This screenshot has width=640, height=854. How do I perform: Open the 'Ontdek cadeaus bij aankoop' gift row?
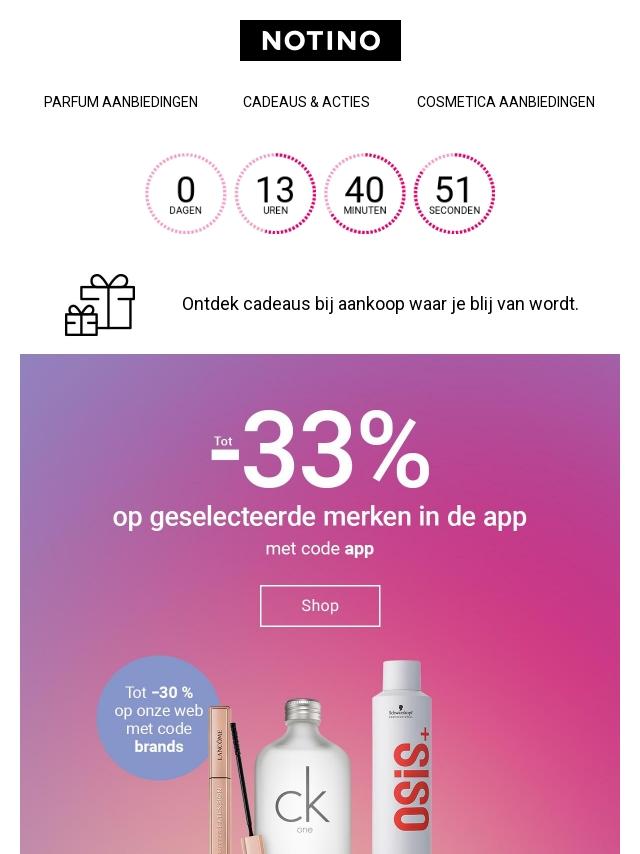[x=380, y=304]
